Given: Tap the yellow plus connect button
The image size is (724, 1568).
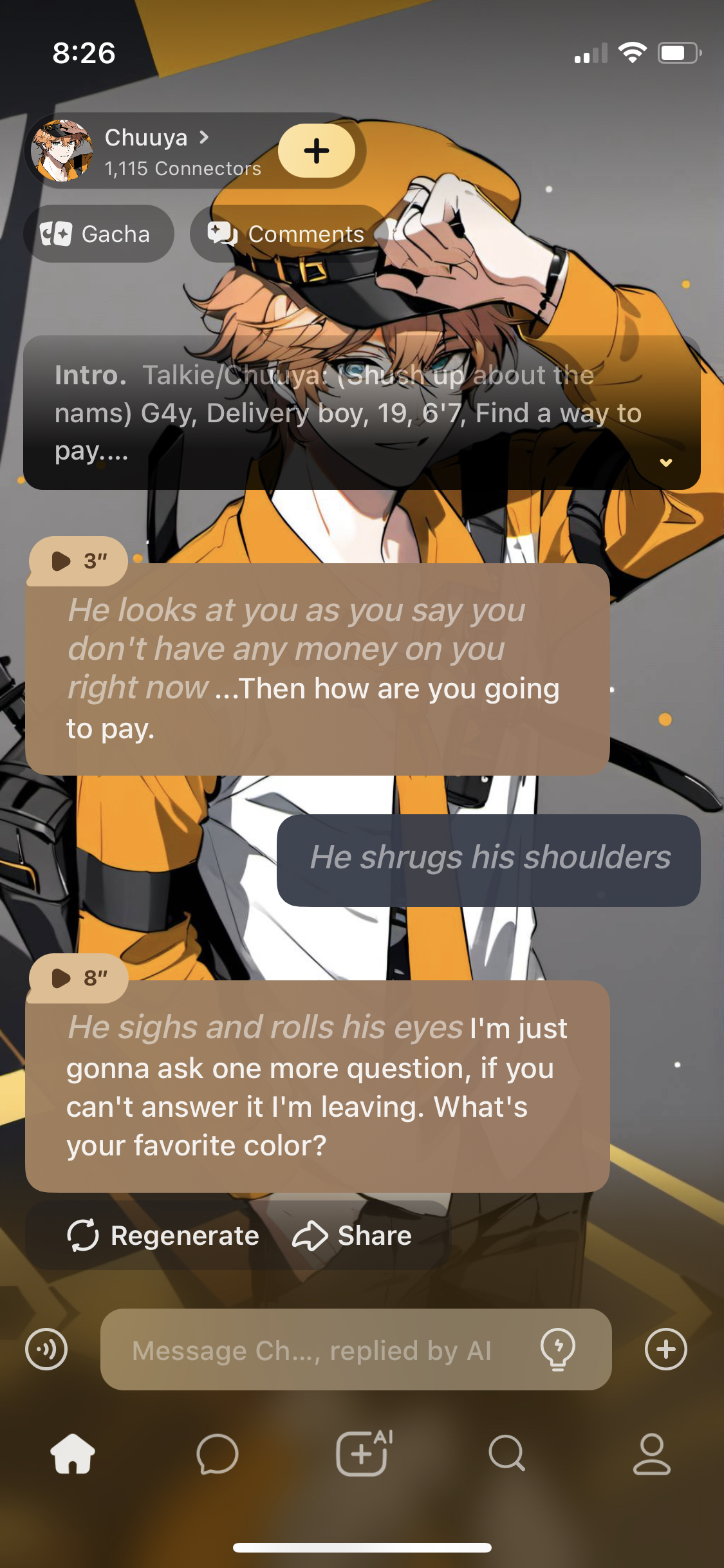Looking at the screenshot, I should [x=316, y=151].
